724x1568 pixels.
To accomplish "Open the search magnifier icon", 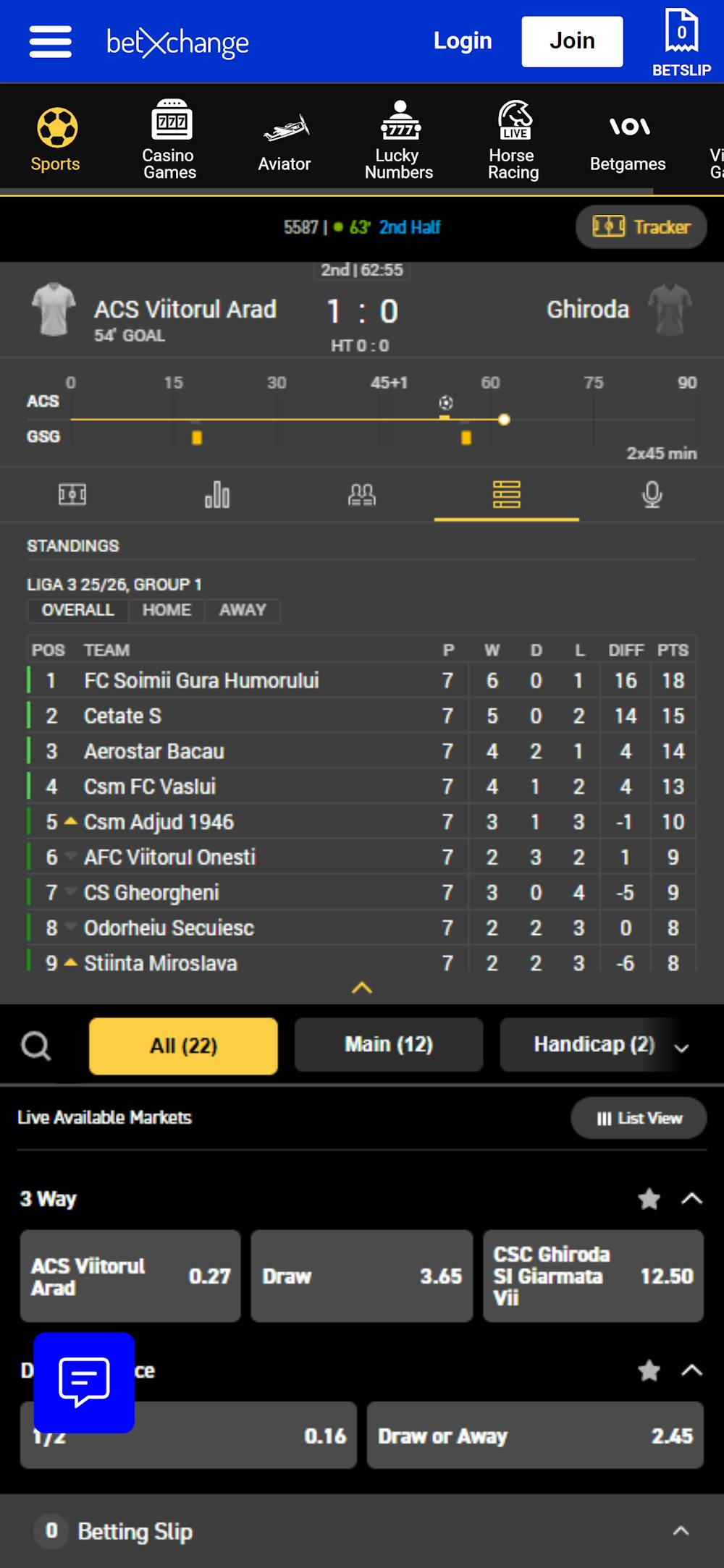I will (x=37, y=1045).
